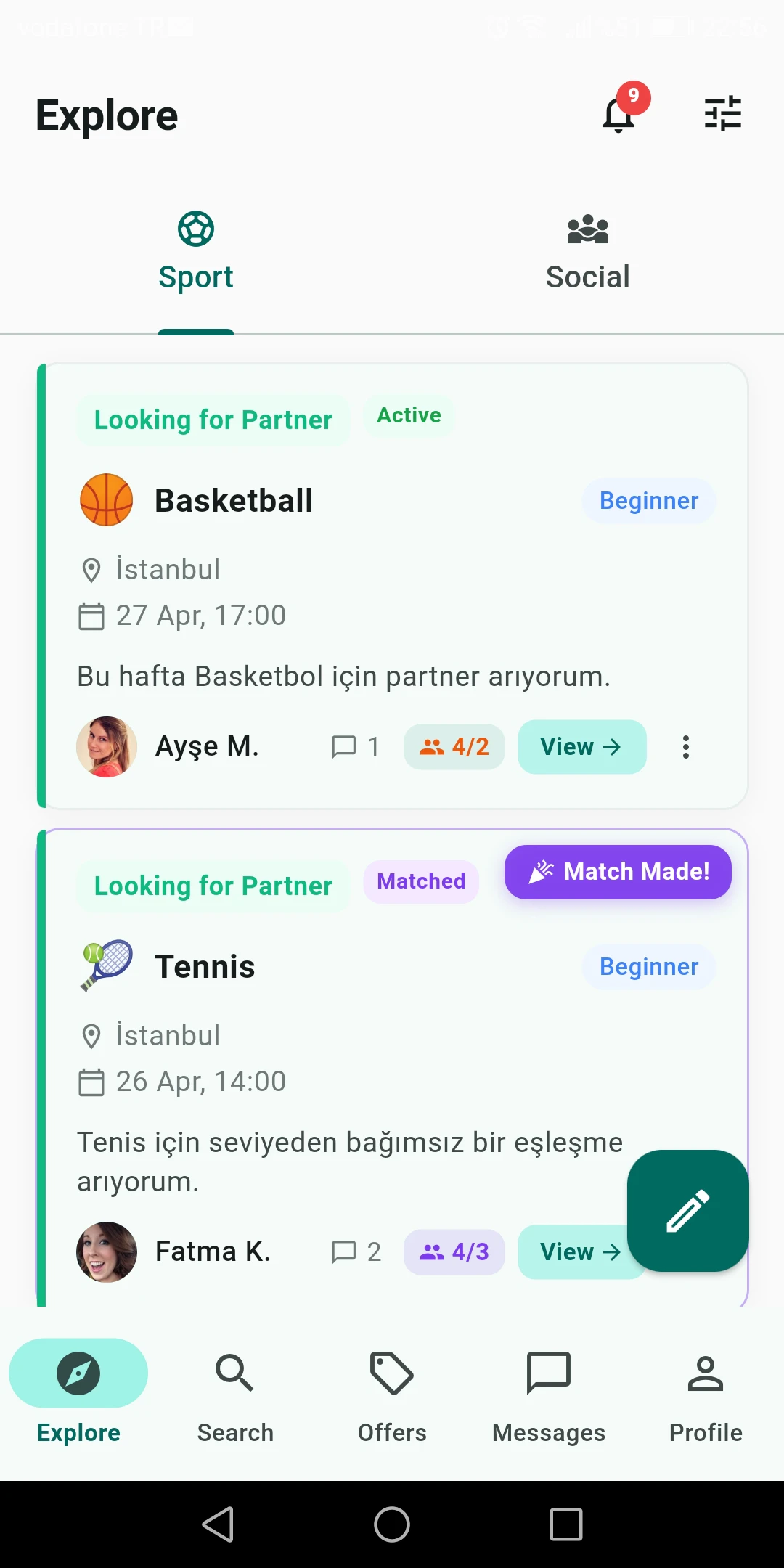784x1568 pixels.
Task: Select the Sport tab
Action: tap(196, 250)
